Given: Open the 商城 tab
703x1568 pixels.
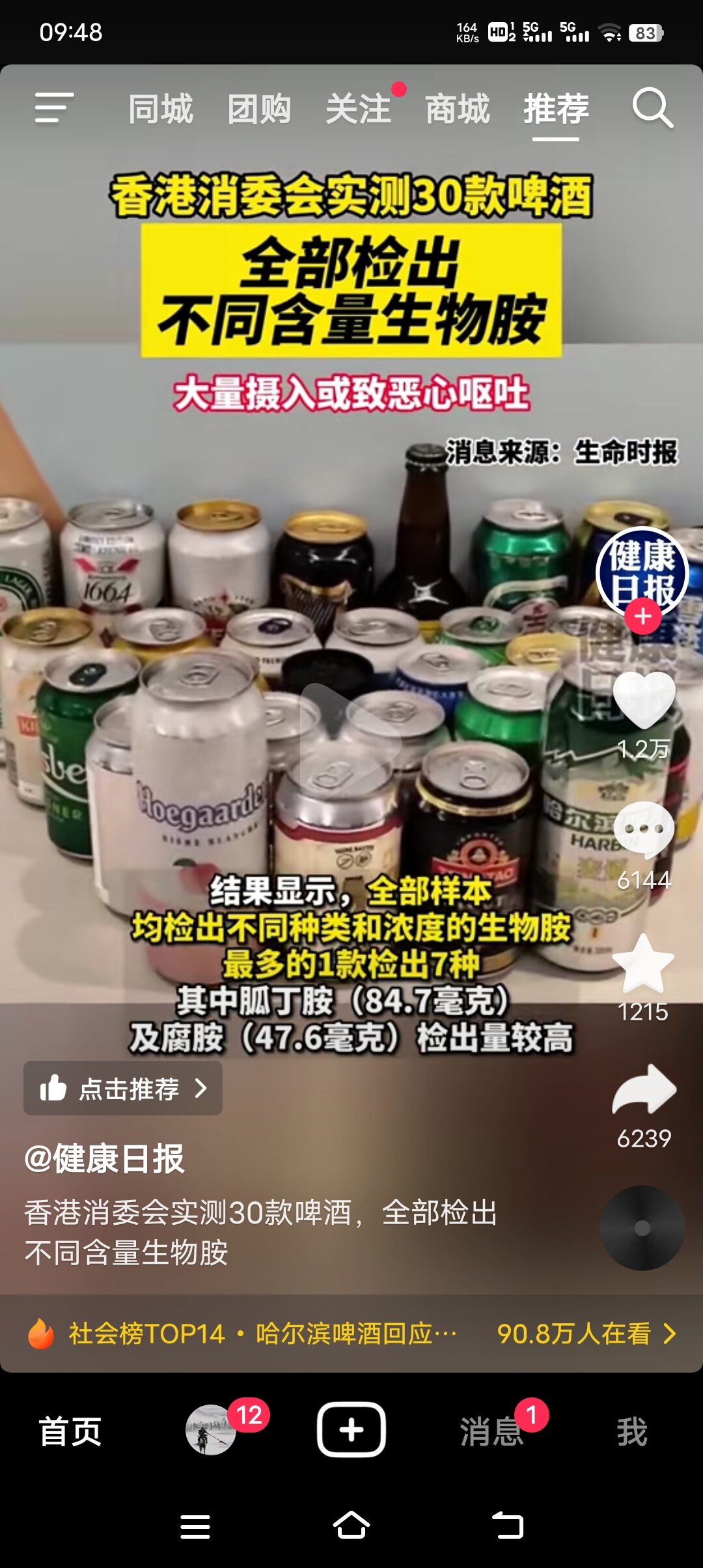Looking at the screenshot, I should [x=457, y=109].
